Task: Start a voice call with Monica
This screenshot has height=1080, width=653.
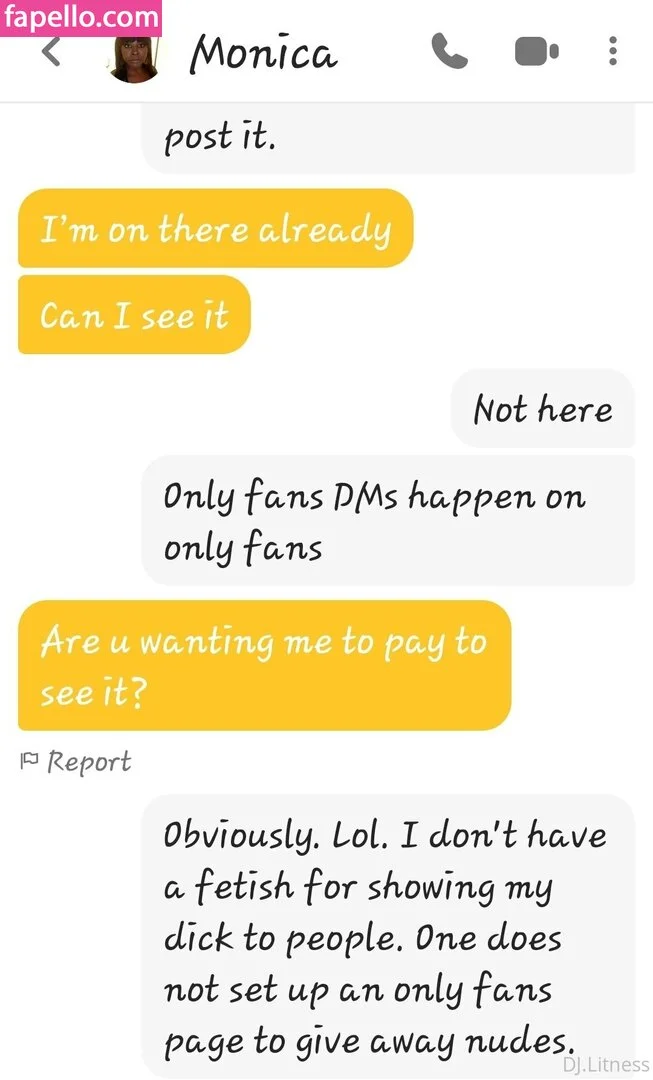Action: click(x=449, y=51)
